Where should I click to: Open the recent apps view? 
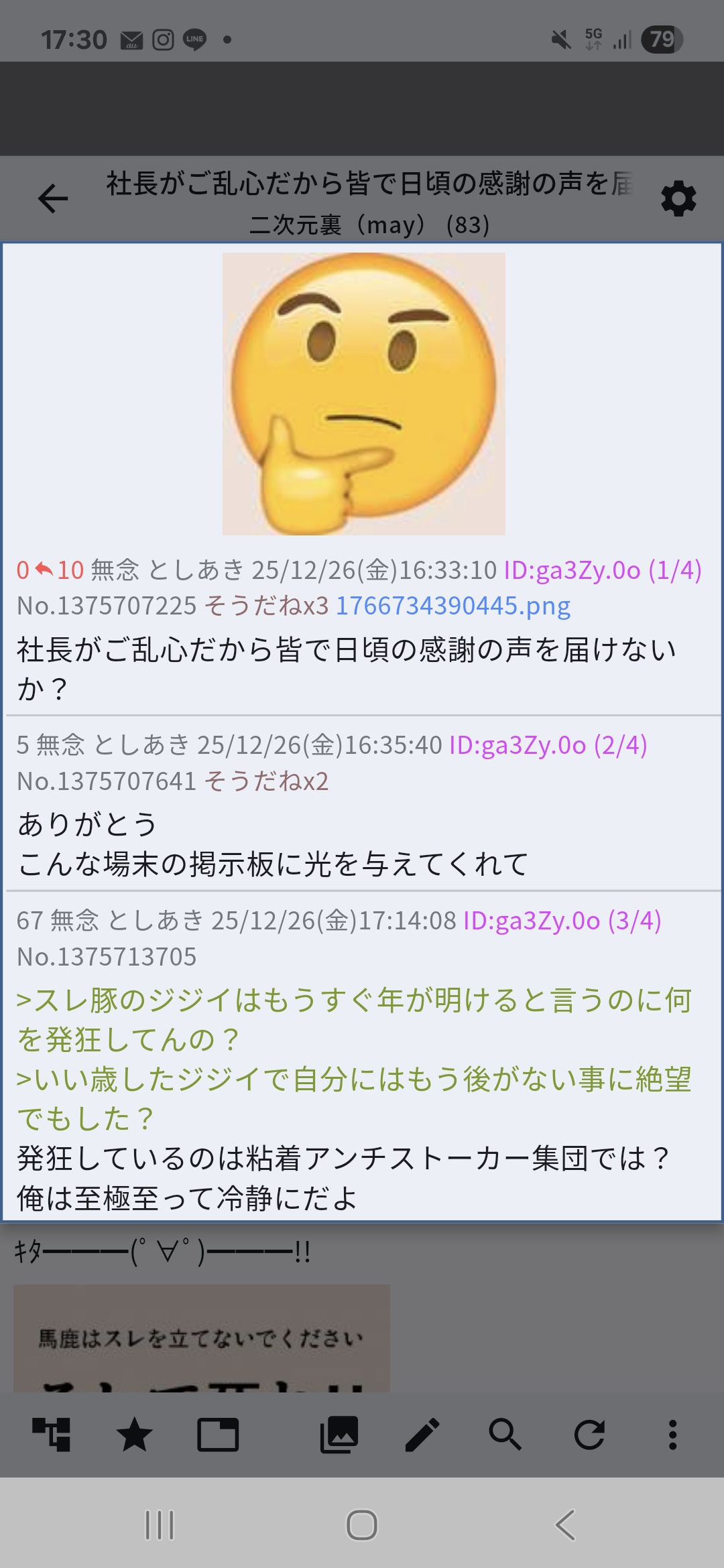[160, 1525]
